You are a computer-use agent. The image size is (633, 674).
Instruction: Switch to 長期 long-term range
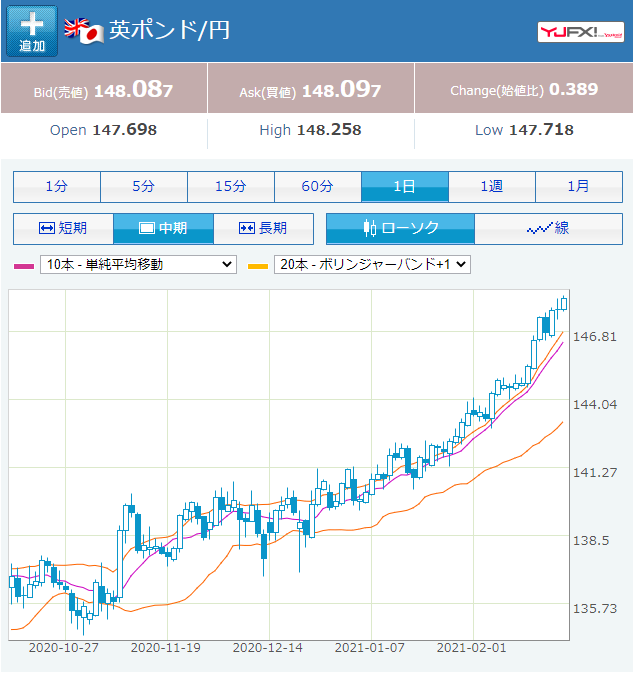click(263, 228)
